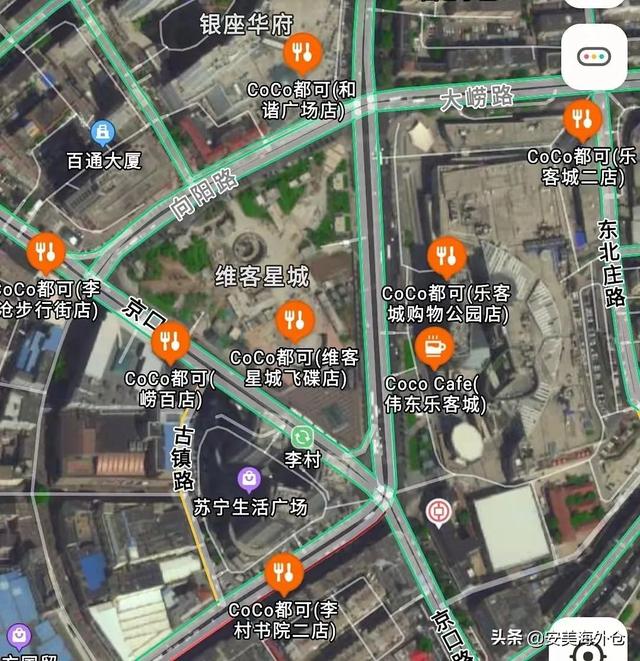Select the CoCo都可(崂百店) marker
This screenshot has height=661, width=640.
tap(170, 343)
